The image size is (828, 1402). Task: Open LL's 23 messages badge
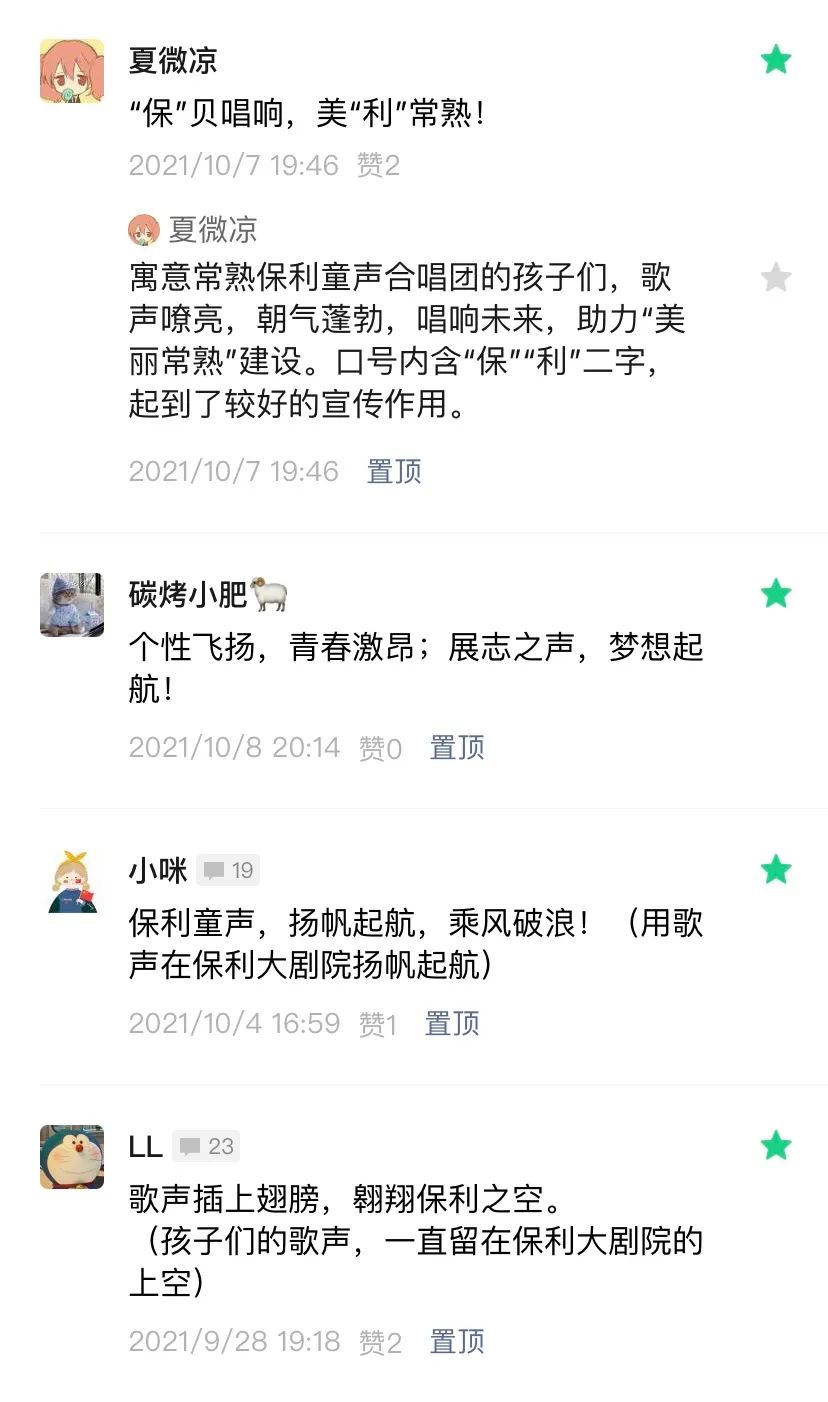click(206, 1146)
